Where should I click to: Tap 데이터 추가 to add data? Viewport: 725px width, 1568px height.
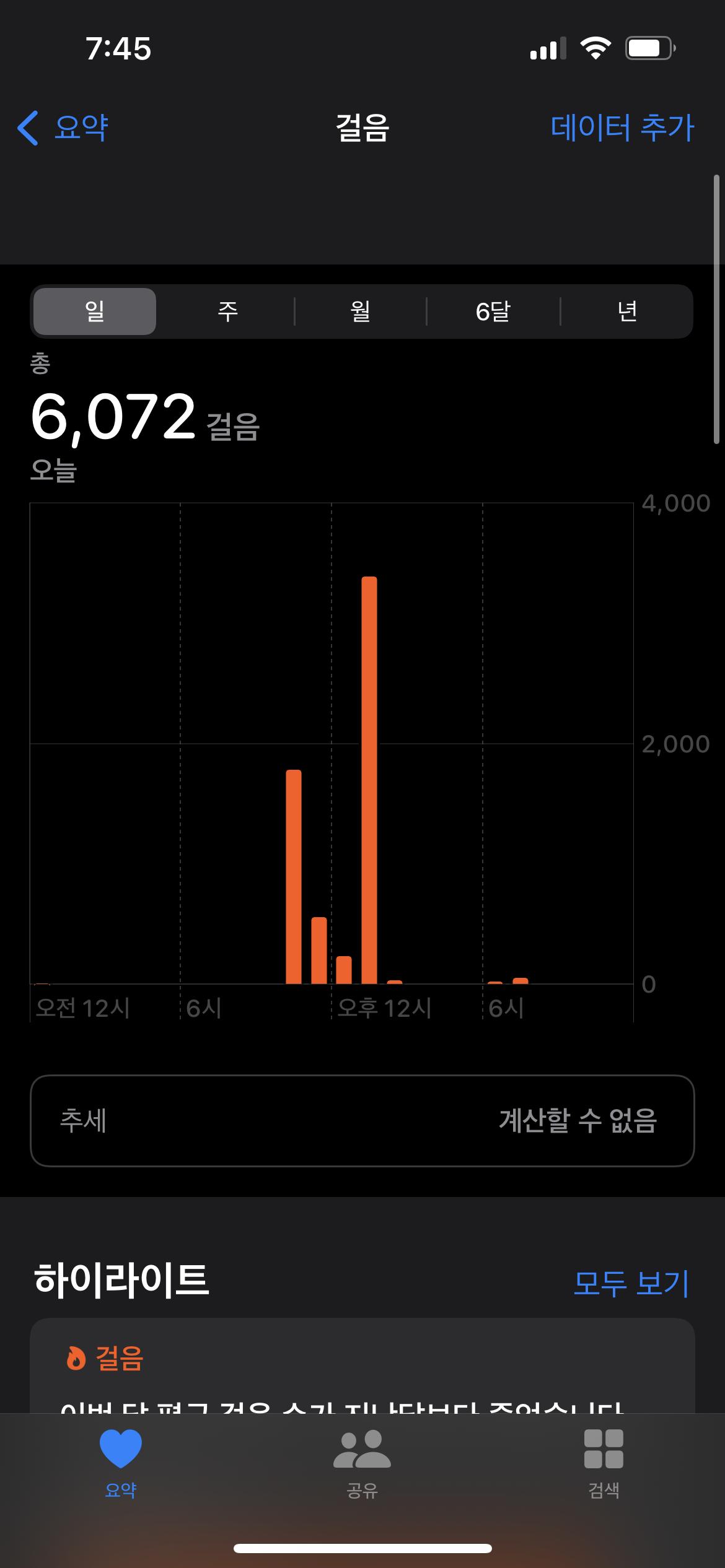click(622, 128)
